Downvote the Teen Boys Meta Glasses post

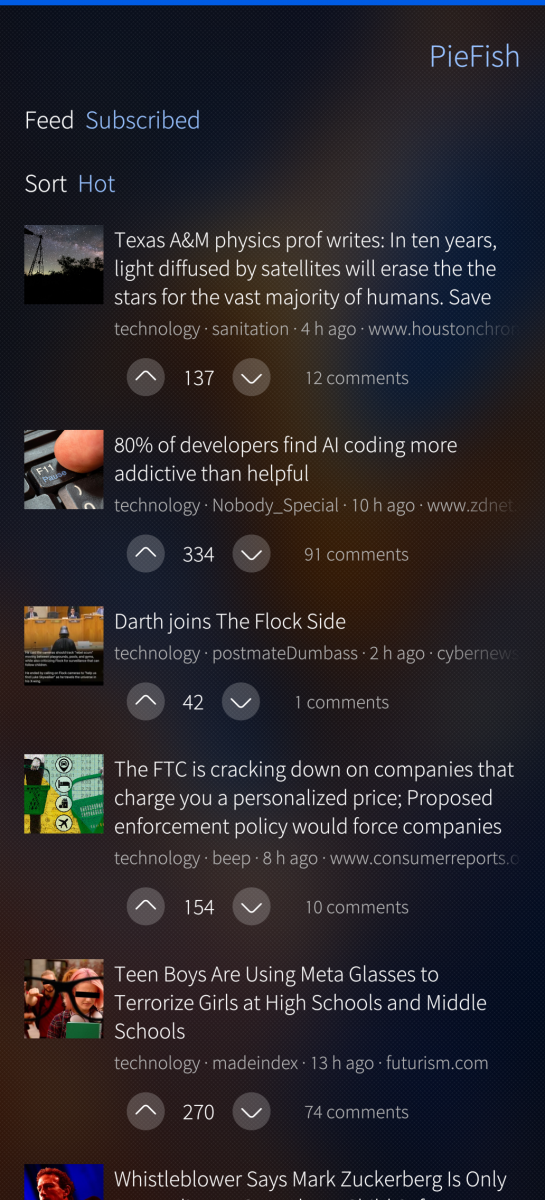coord(252,1112)
